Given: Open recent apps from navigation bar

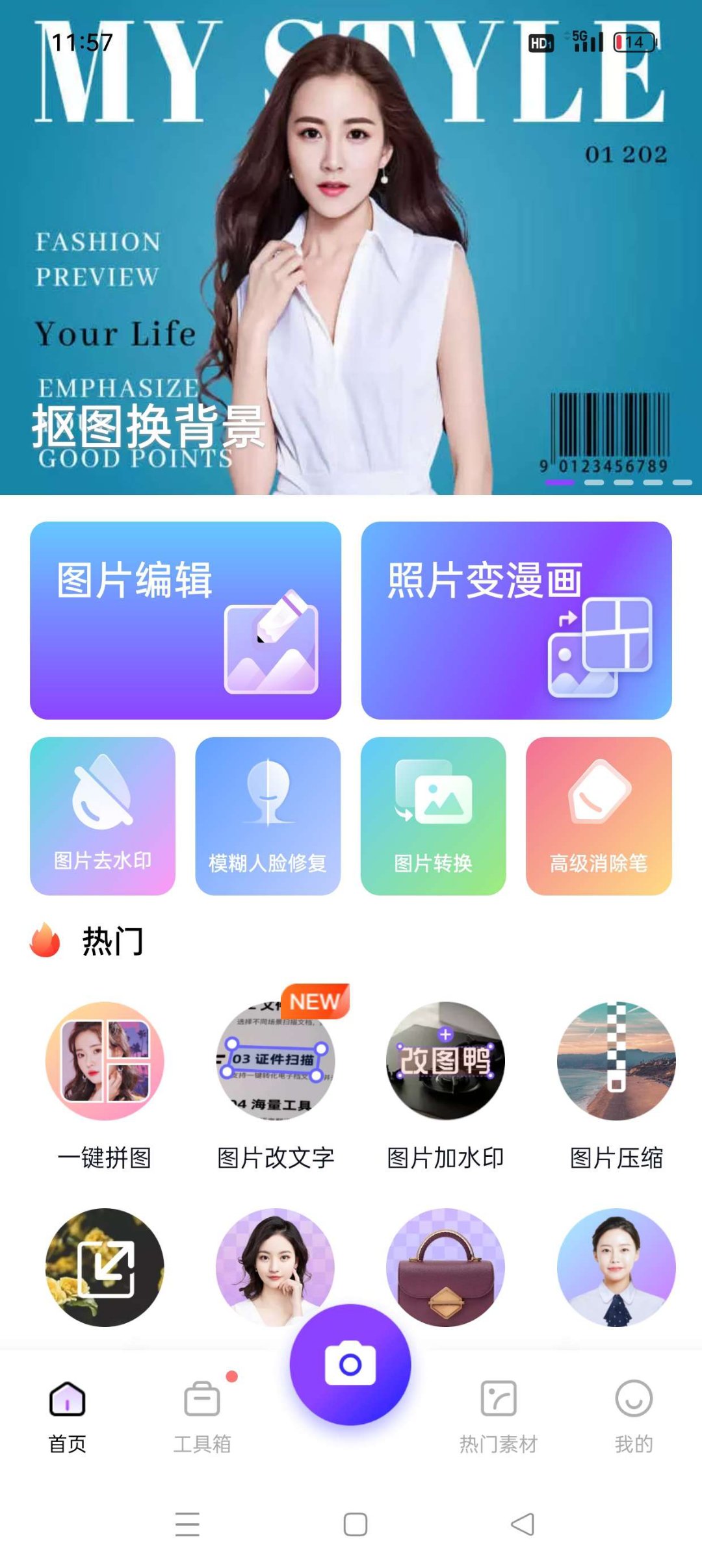Looking at the screenshot, I should [187, 1524].
